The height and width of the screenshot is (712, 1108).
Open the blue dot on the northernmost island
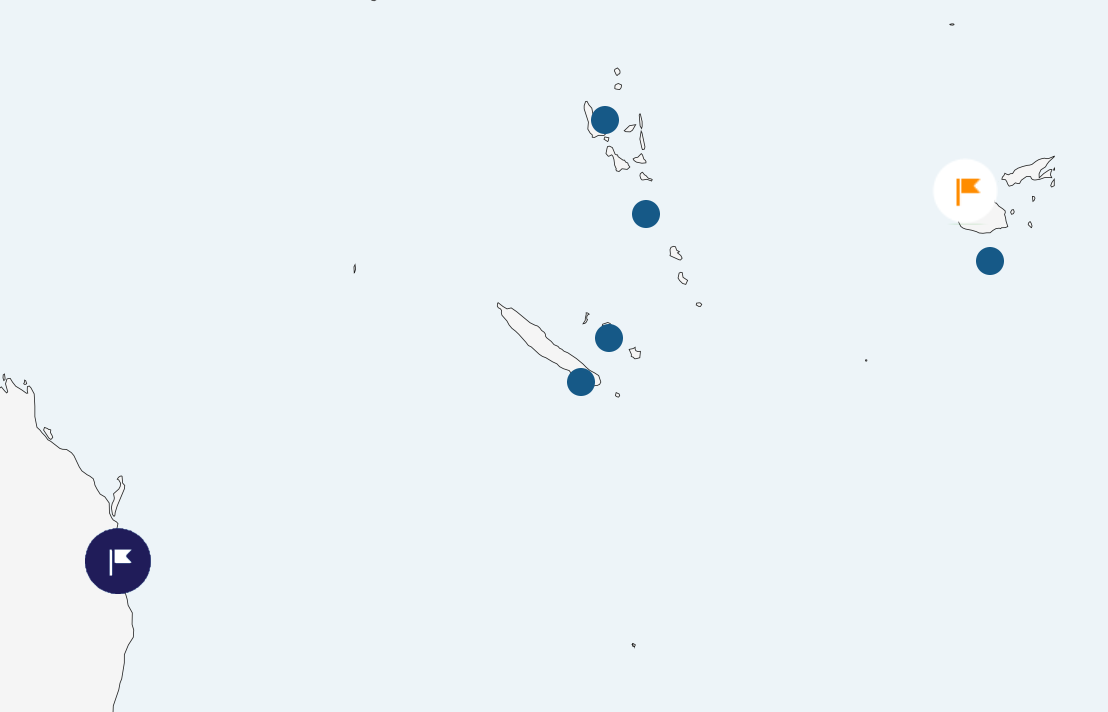(x=605, y=120)
